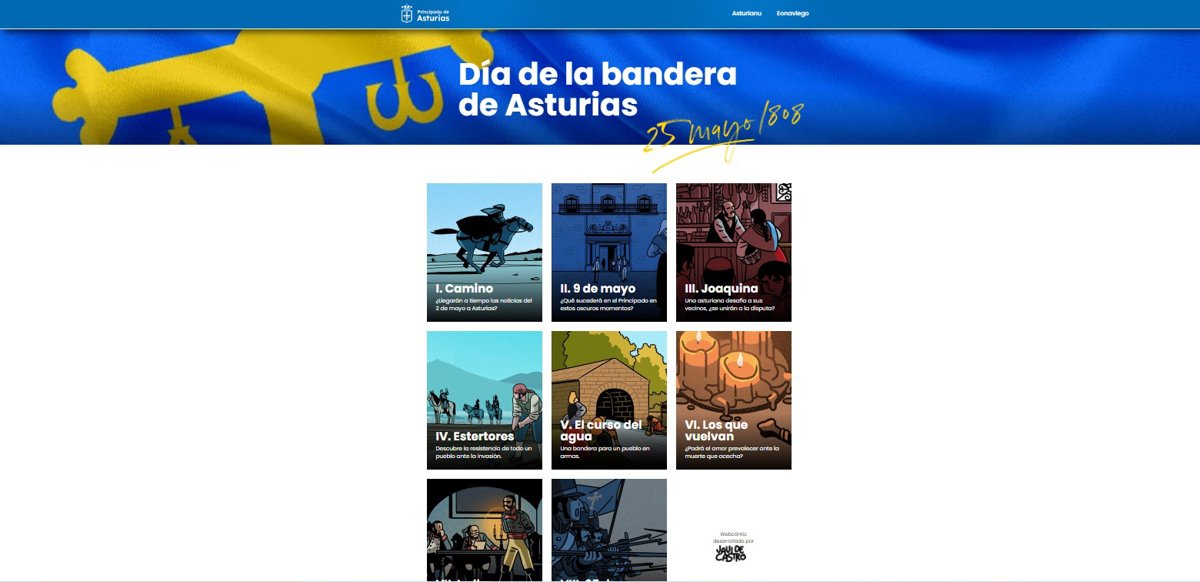Switch language to Asturianu

point(746,14)
